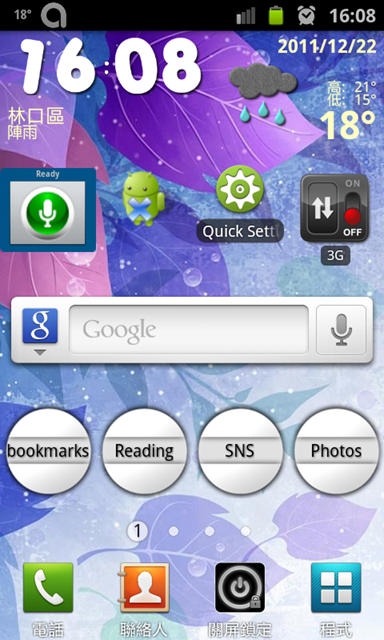
Task: Open the Android app with blue X
Action: [144, 198]
